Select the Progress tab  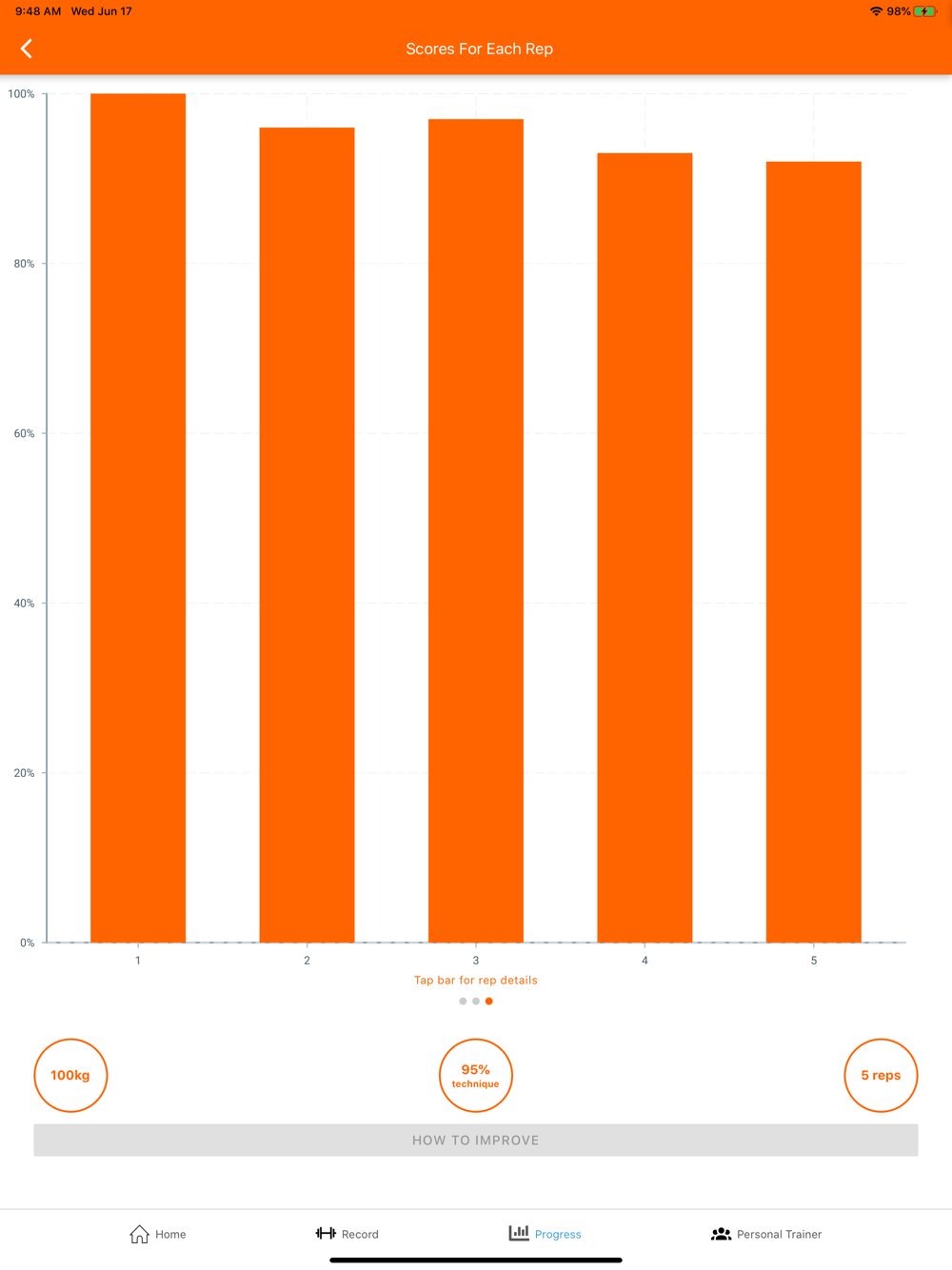click(545, 1234)
